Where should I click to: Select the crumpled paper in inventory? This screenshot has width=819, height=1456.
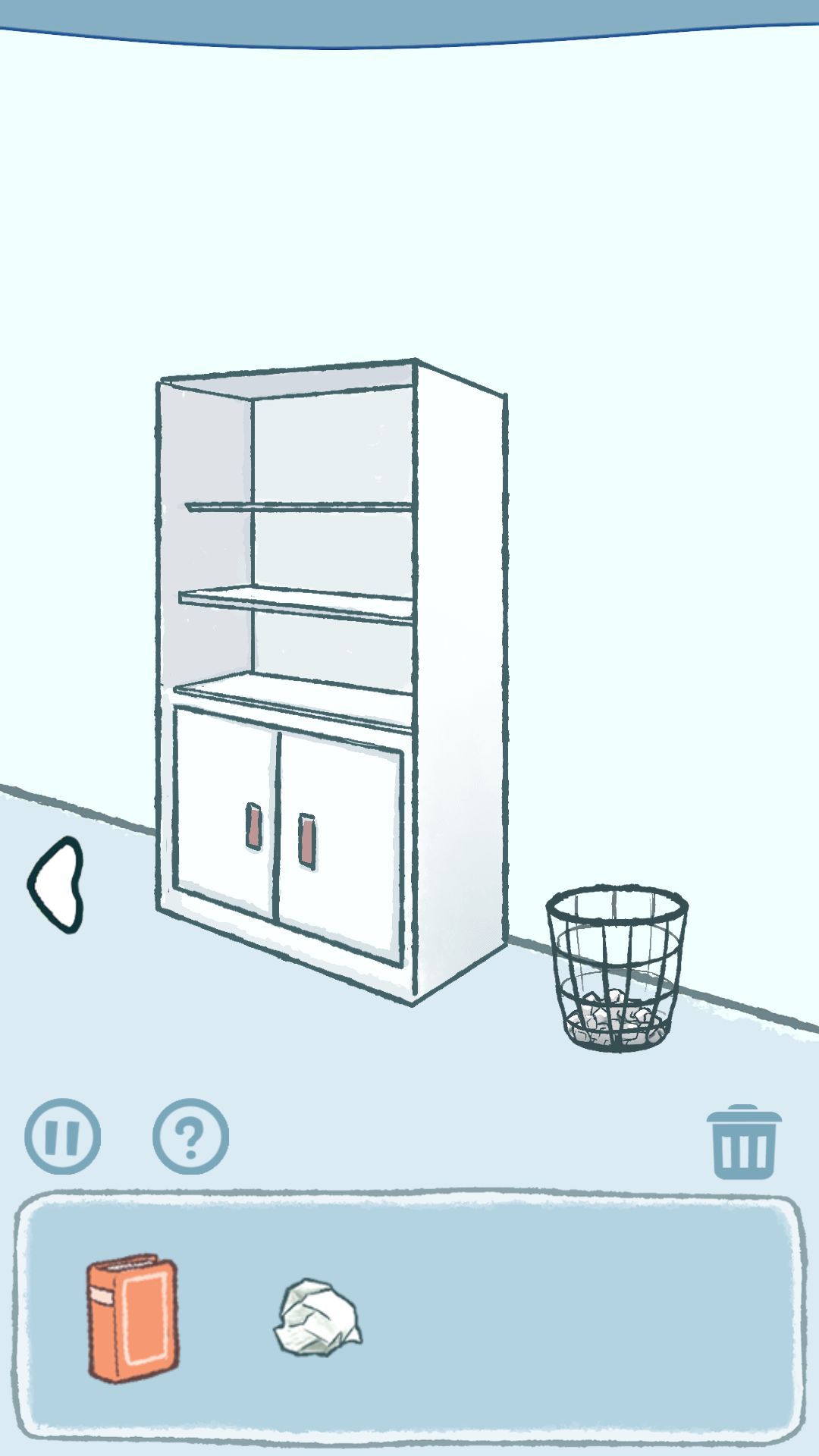point(317,1318)
